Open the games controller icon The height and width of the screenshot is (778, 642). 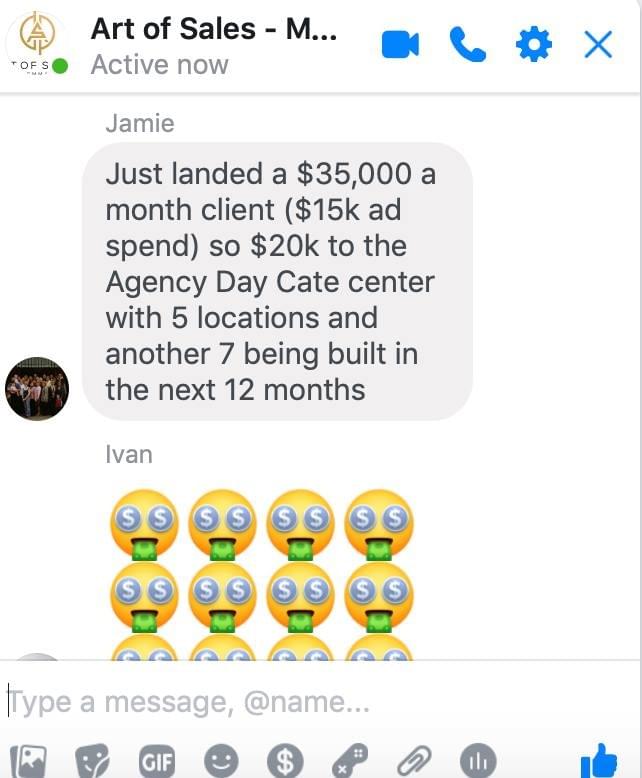tap(349, 762)
